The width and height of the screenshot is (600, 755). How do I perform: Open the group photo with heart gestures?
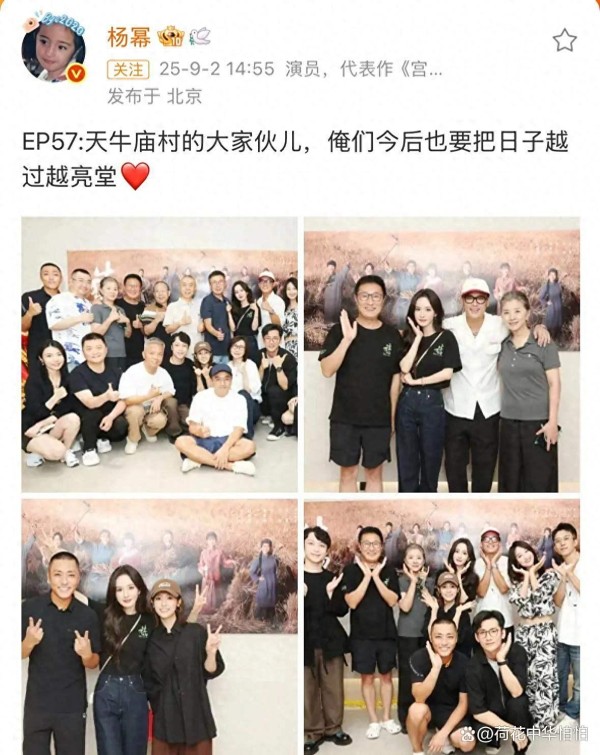tap(441, 627)
